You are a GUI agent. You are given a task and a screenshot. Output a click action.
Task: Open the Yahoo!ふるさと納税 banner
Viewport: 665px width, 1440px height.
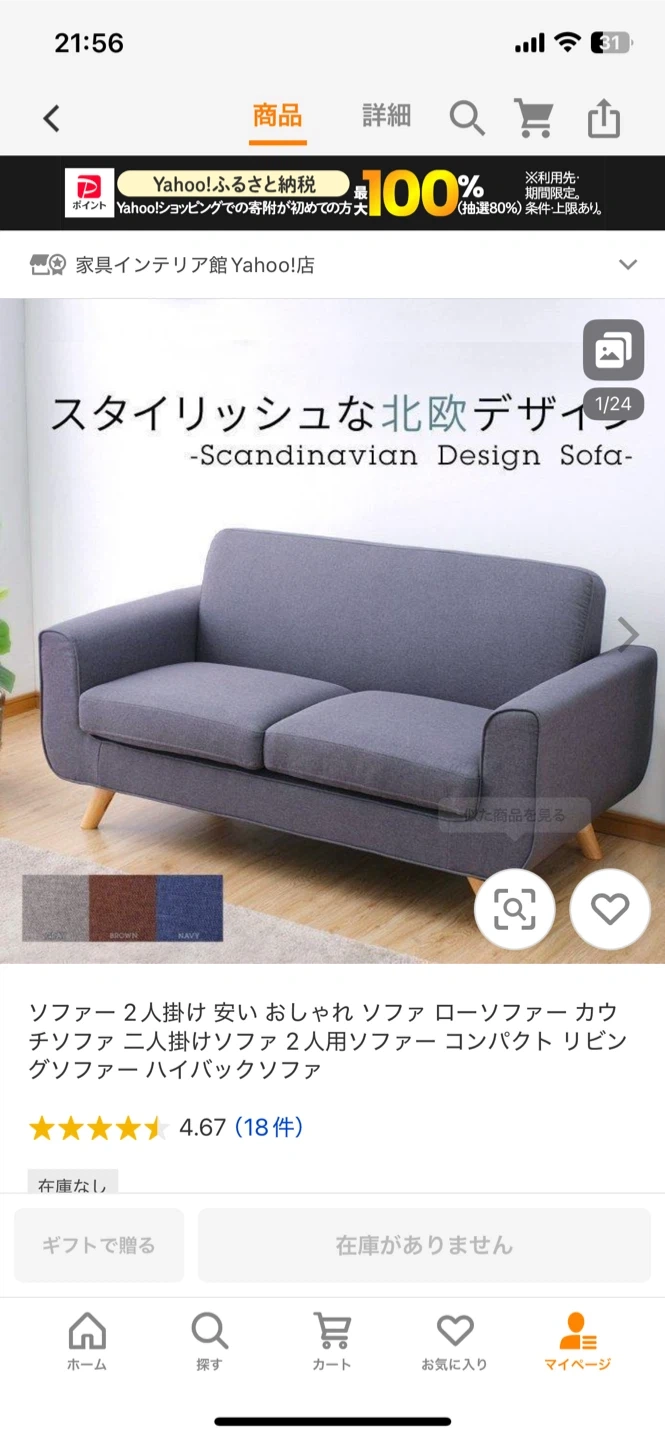click(x=332, y=193)
